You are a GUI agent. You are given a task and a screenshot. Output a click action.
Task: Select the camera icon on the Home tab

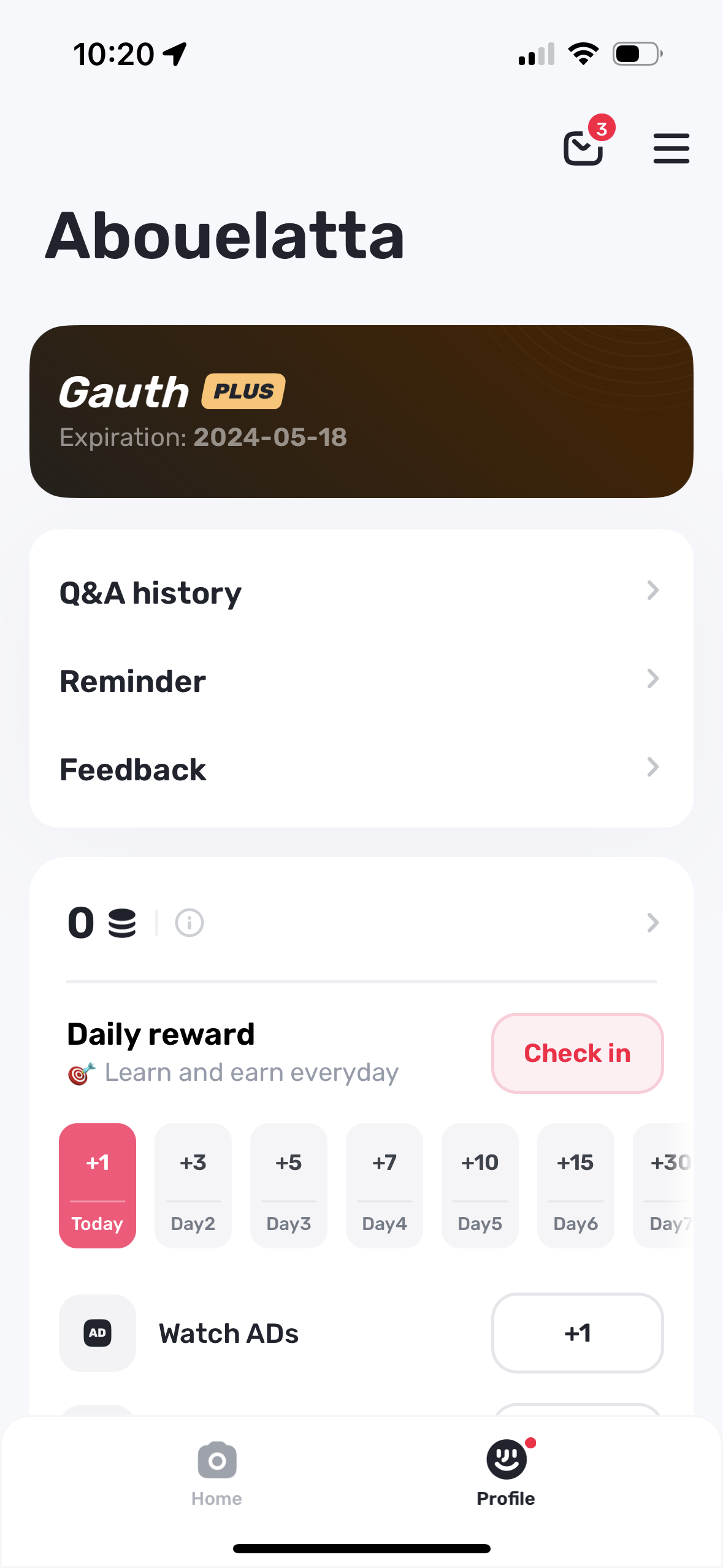(x=216, y=1461)
